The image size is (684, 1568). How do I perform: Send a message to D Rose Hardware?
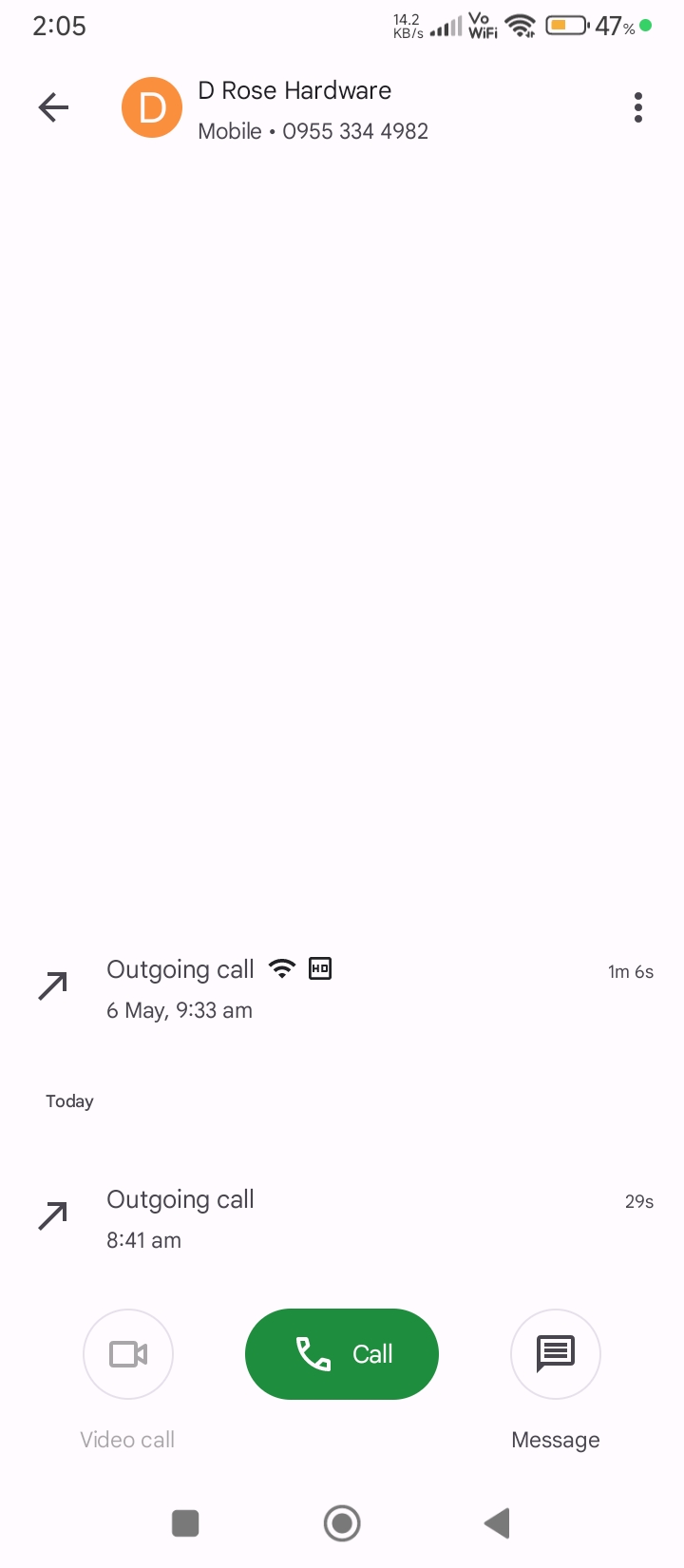click(x=556, y=1354)
